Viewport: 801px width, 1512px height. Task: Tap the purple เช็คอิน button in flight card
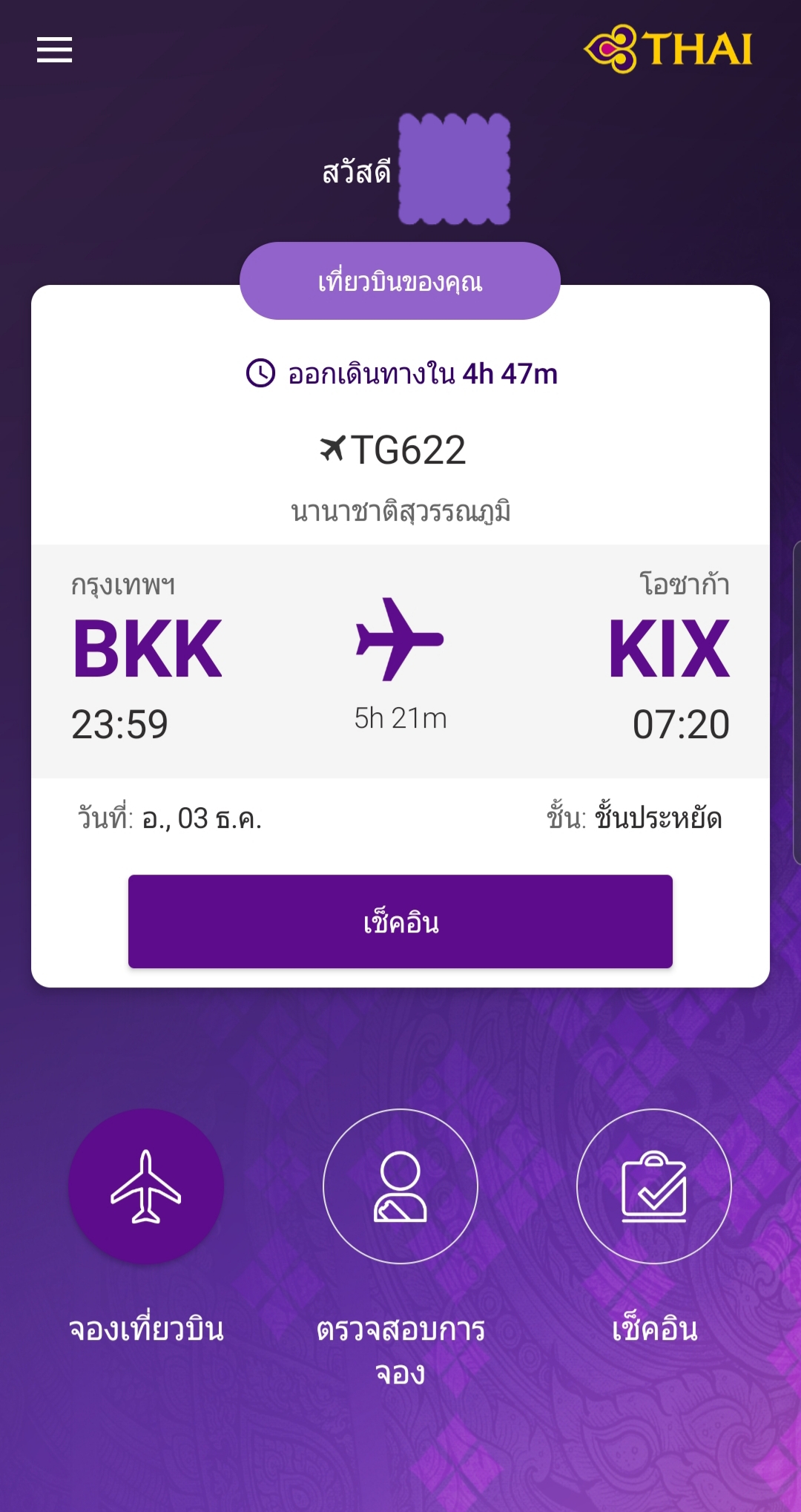pos(400,921)
